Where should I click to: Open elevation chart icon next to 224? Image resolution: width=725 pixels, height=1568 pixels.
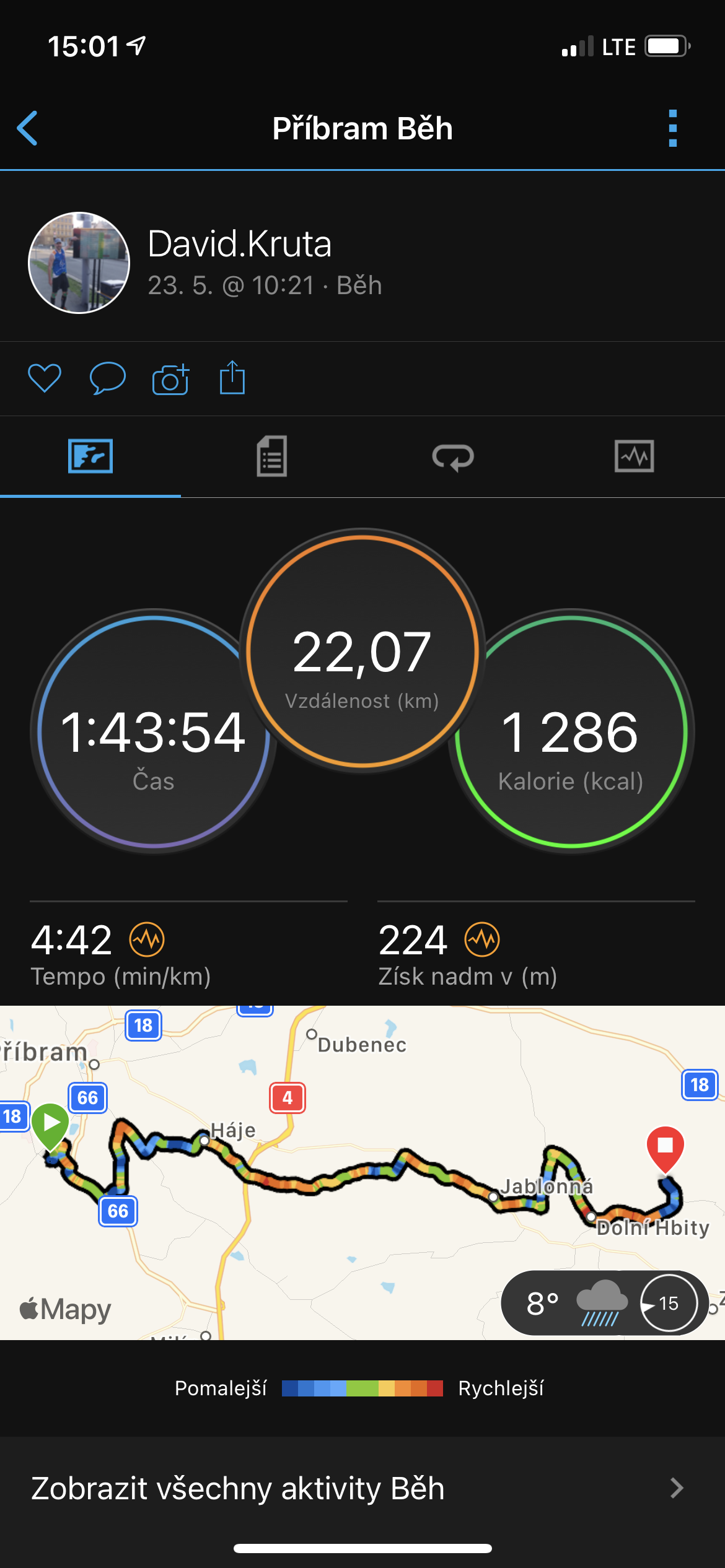[482, 939]
